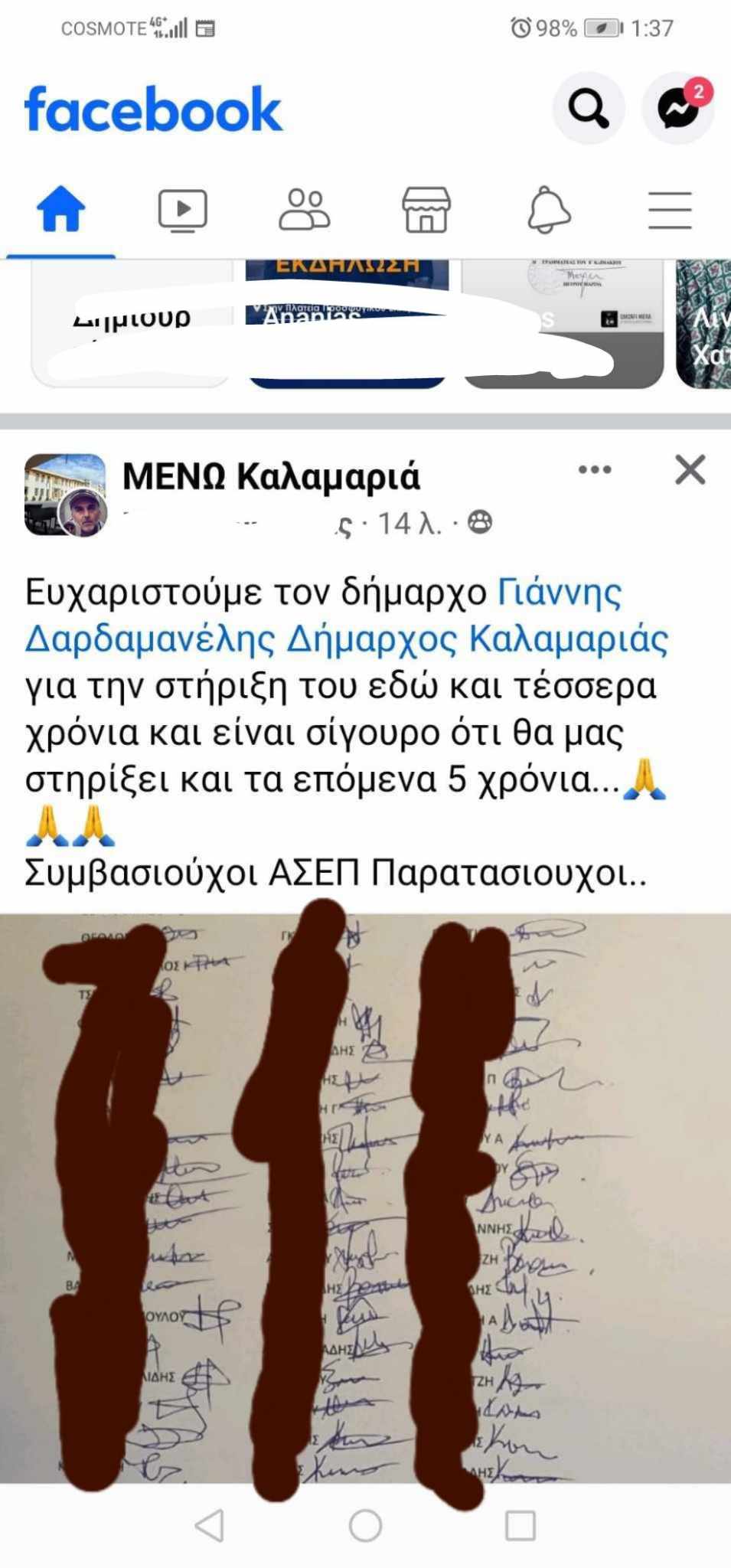Go to the phone home screen

[x=365, y=1525]
